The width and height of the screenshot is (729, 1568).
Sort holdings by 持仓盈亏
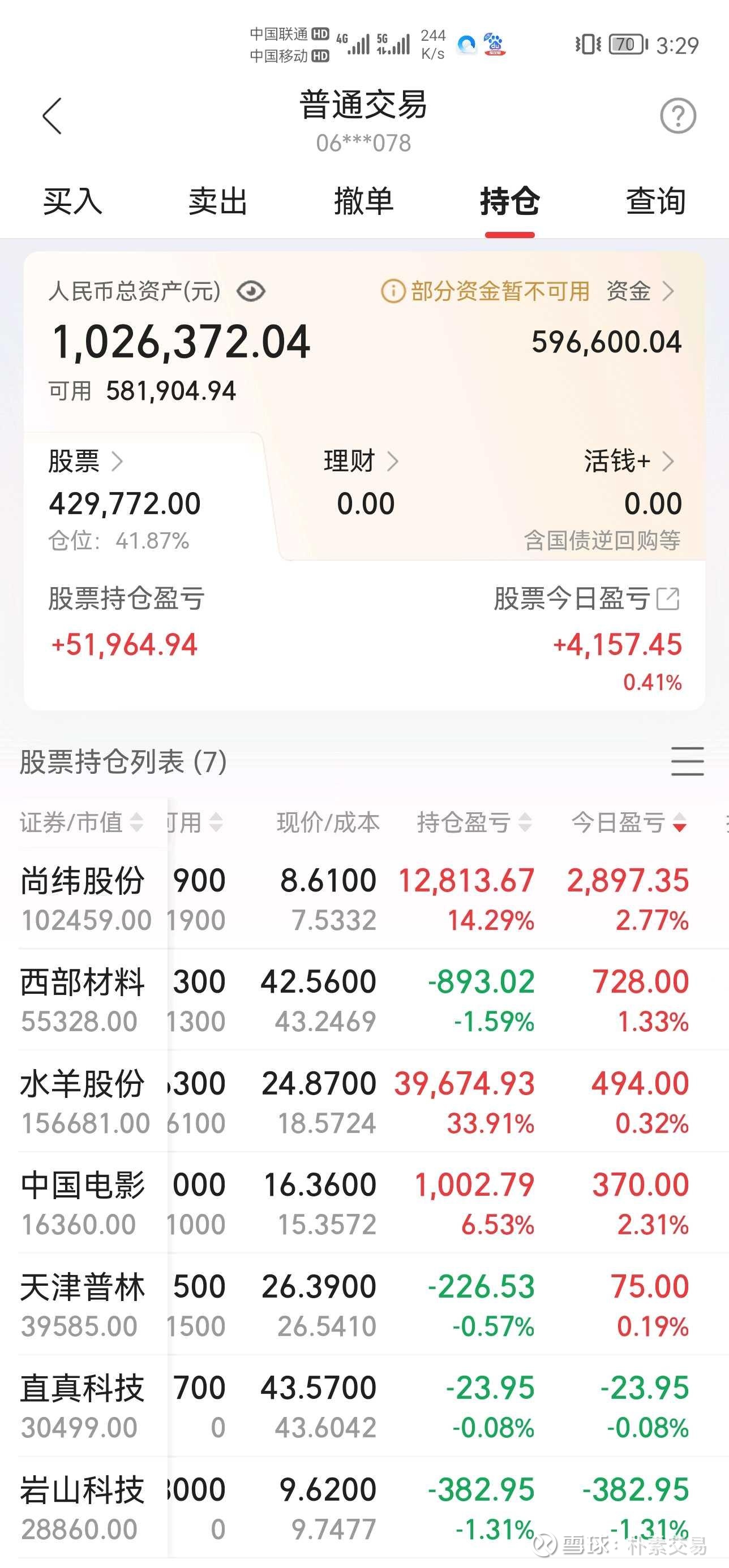click(474, 823)
